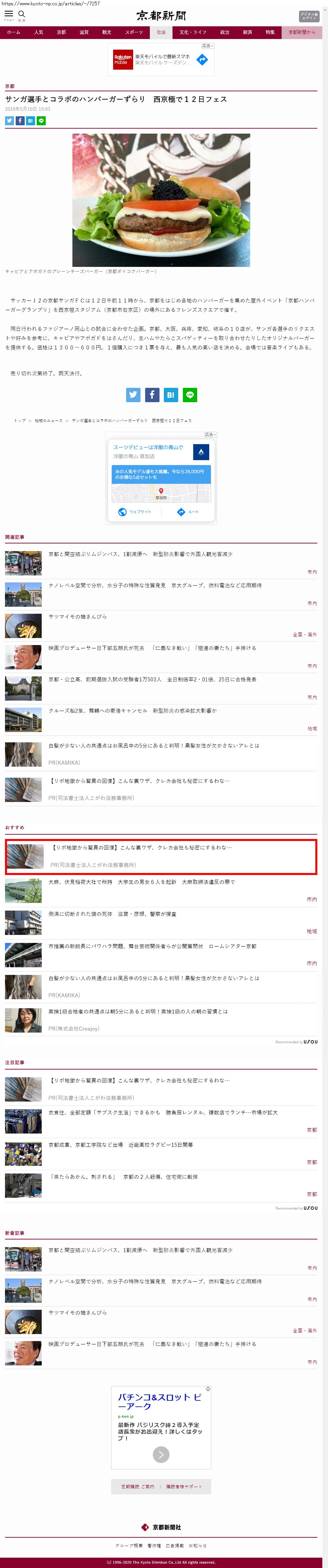The image size is (328, 1568).
Task: Open the search icon in the header
Action: 22,15
